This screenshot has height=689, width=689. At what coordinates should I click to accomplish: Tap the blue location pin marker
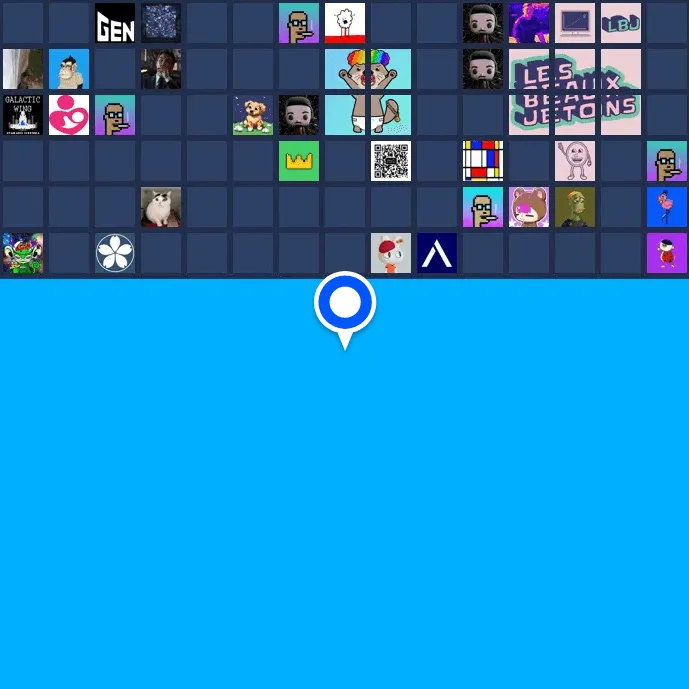point(345,303)
